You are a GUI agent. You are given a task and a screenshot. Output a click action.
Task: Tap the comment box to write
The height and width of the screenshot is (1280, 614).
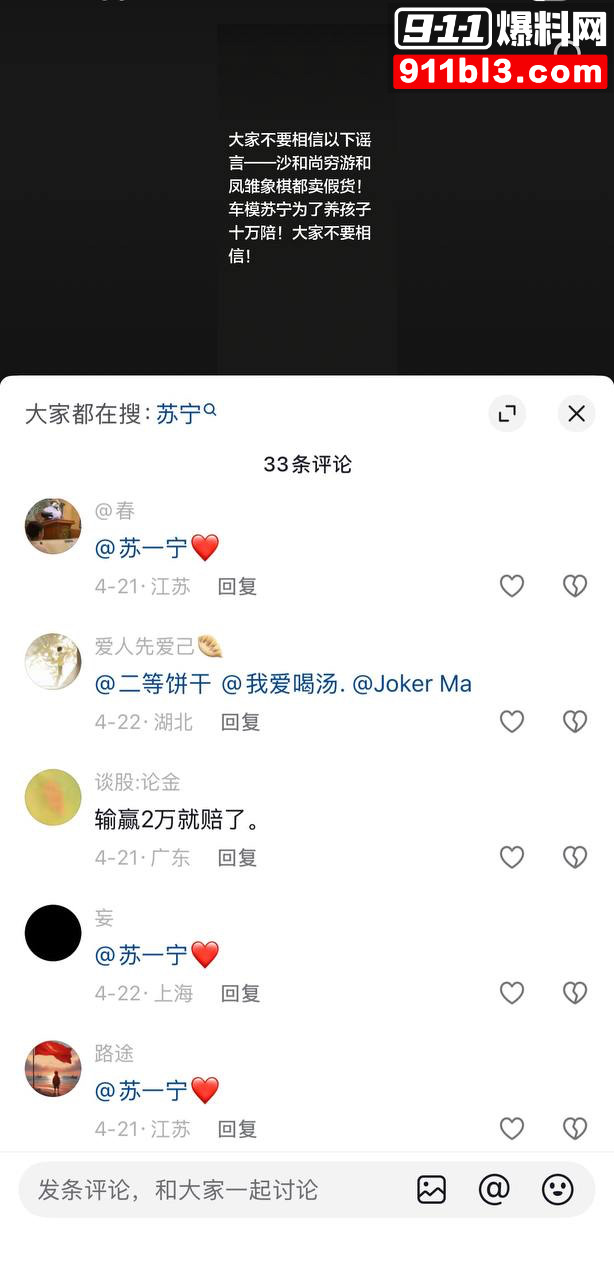200,1190
